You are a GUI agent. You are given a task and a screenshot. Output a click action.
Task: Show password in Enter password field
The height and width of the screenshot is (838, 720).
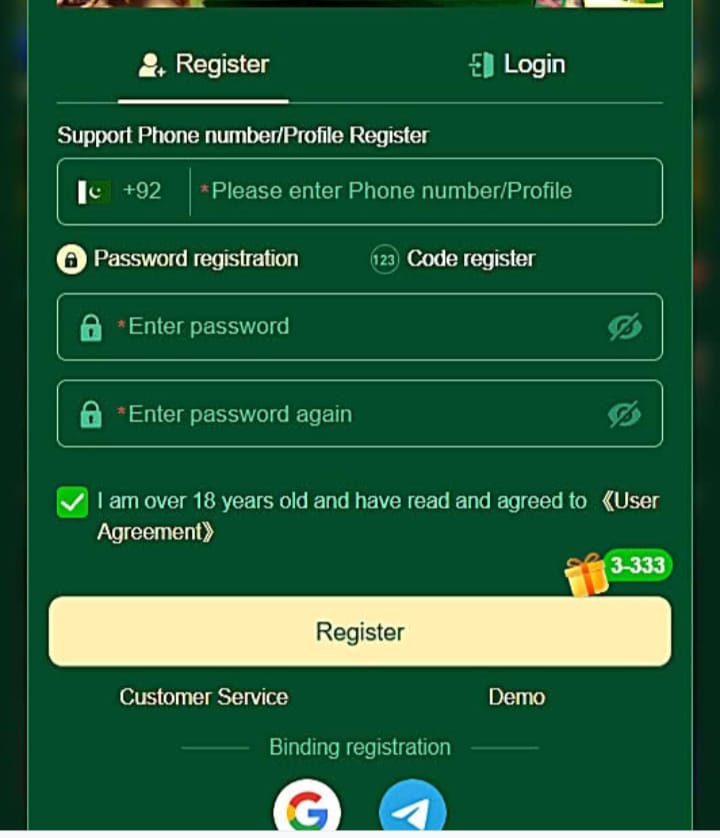625,327
